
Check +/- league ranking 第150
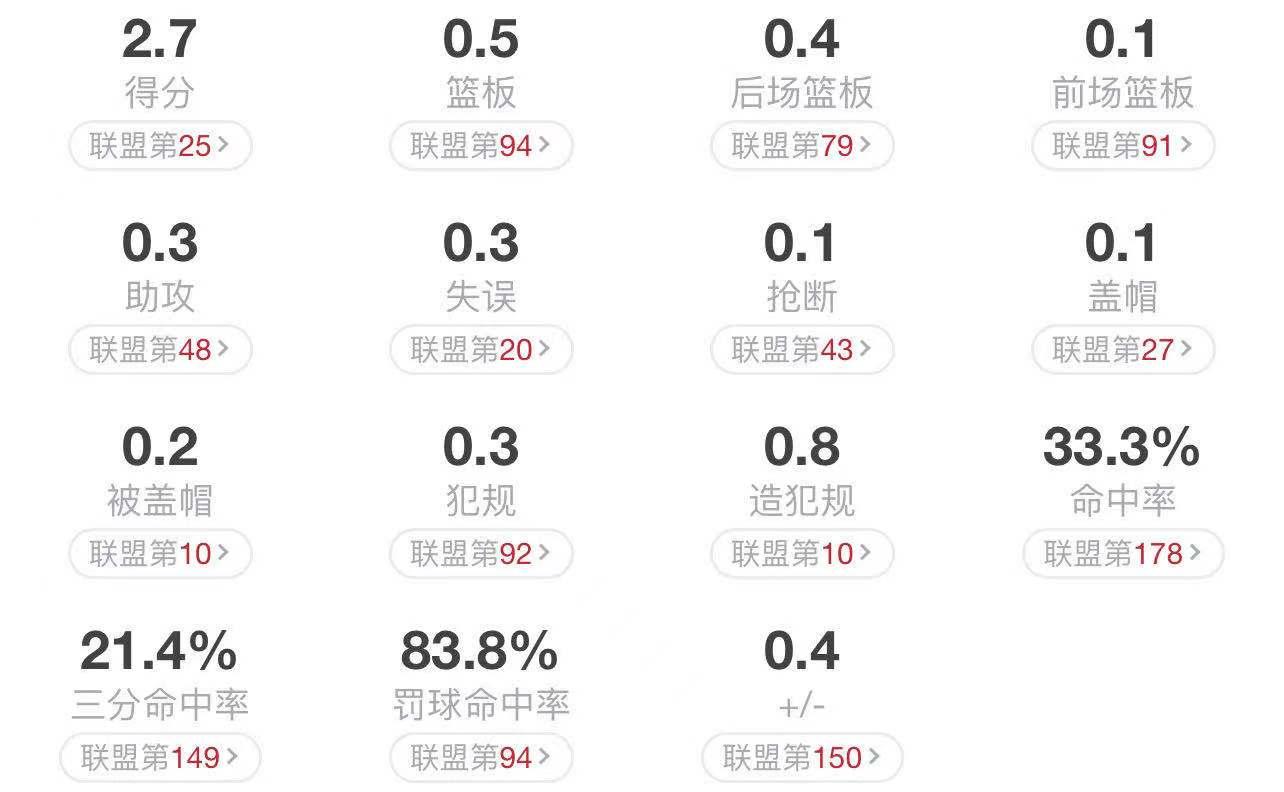[802, 758]
